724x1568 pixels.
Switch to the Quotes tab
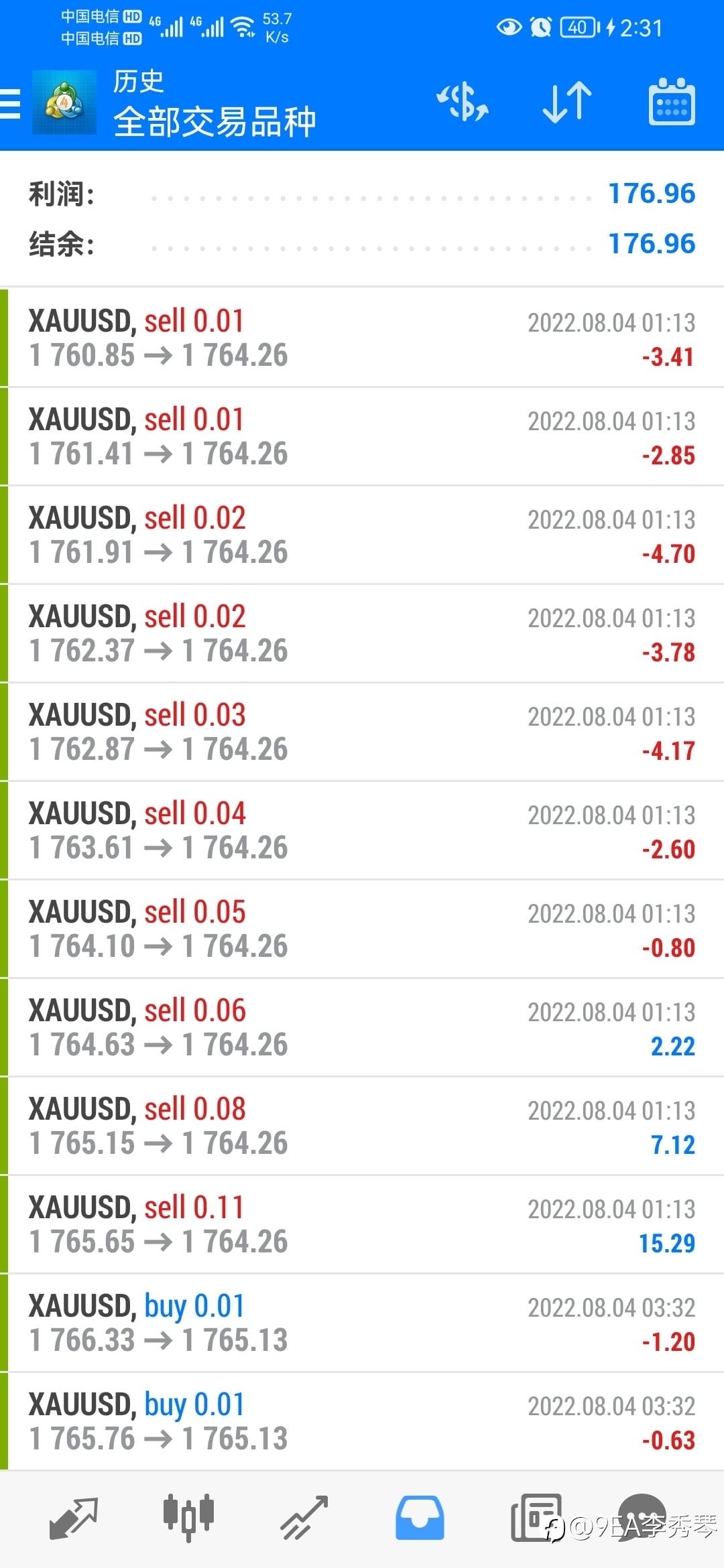(74, 1518)
